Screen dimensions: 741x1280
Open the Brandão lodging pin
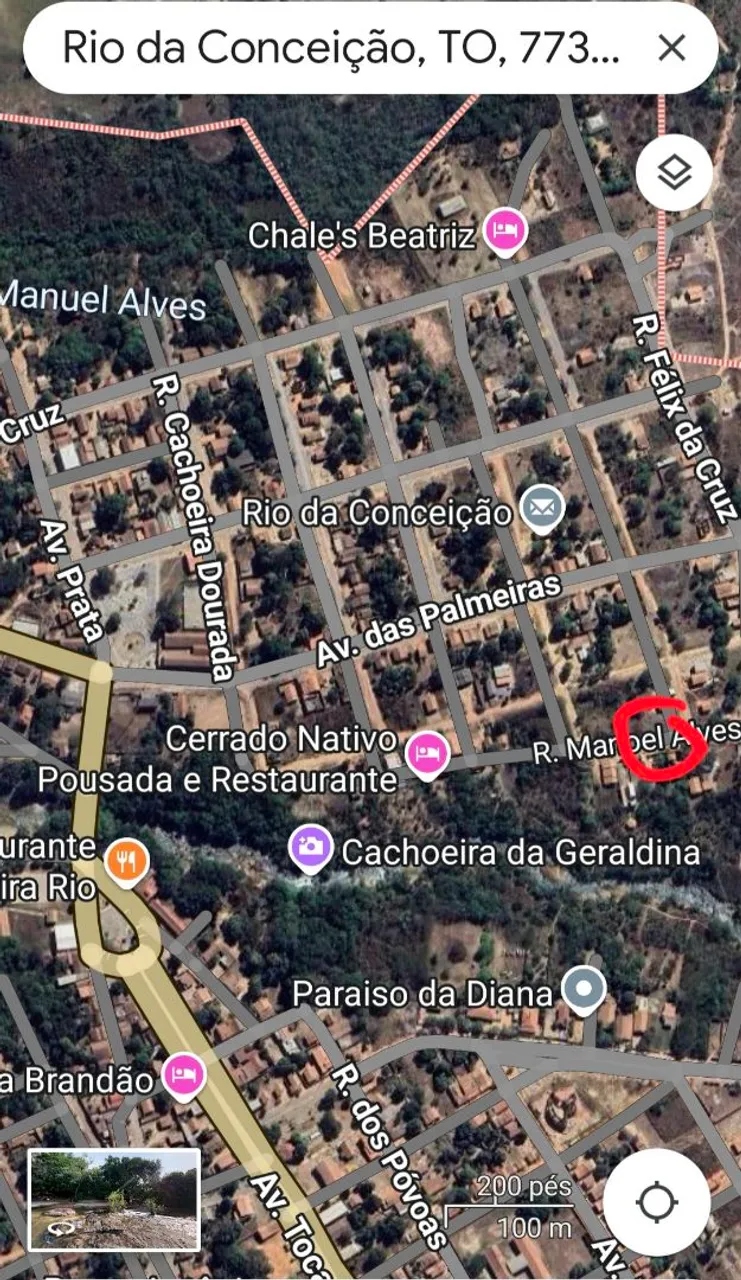pos(183,1075)
